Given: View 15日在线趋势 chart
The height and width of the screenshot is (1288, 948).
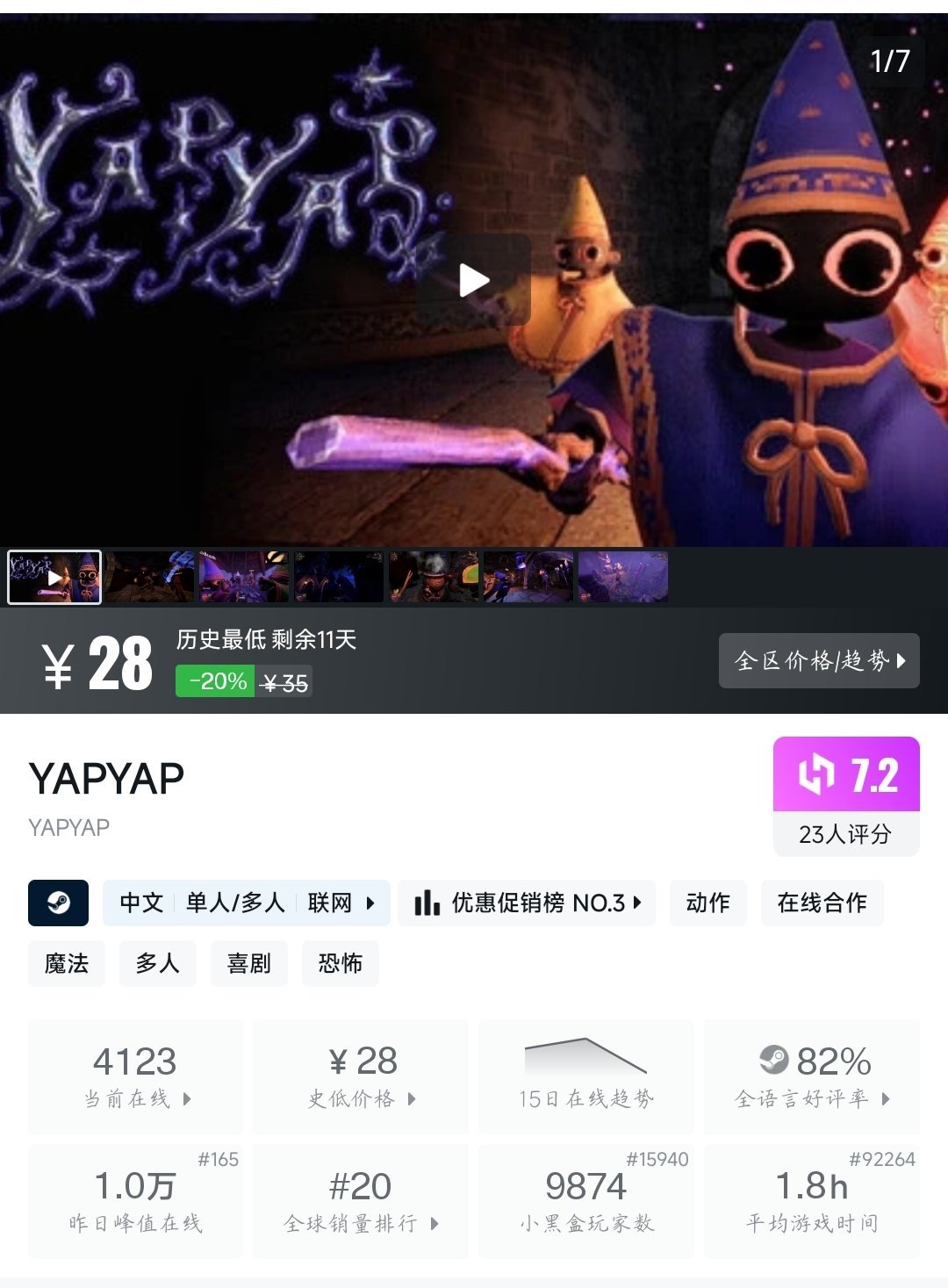Looking at the screenshot, I should pos(585,1076).
